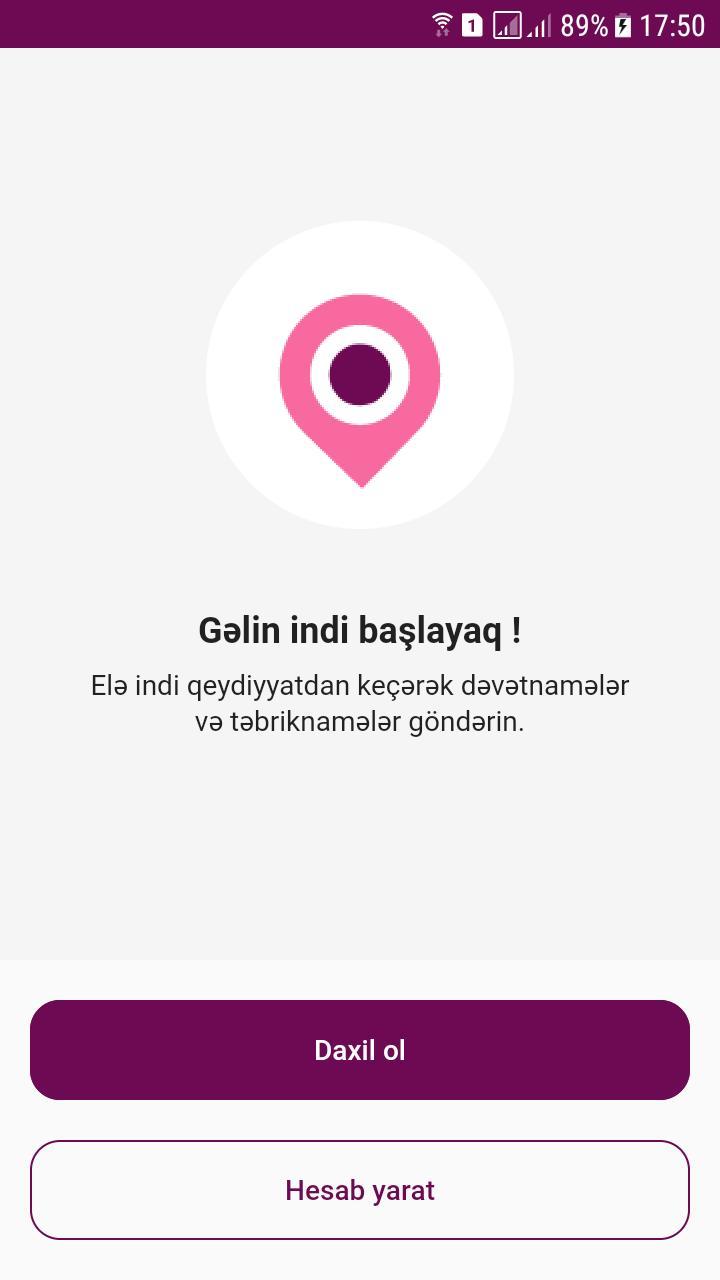720x1280 pixels.
Task: Click the 89% battery percentage
Action: tap(584, 24)
